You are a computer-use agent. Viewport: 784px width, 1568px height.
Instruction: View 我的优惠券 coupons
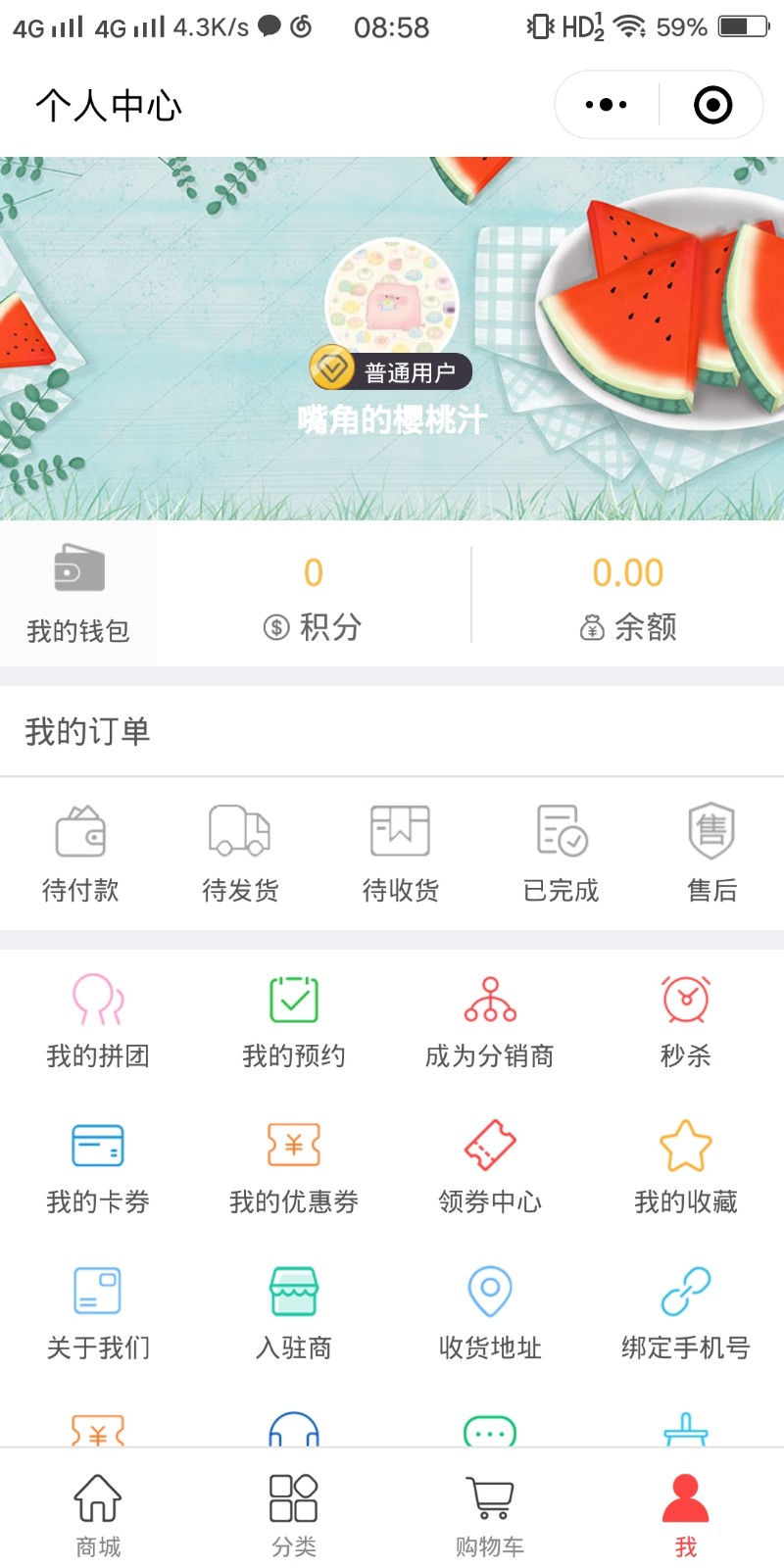[294, 1167]
